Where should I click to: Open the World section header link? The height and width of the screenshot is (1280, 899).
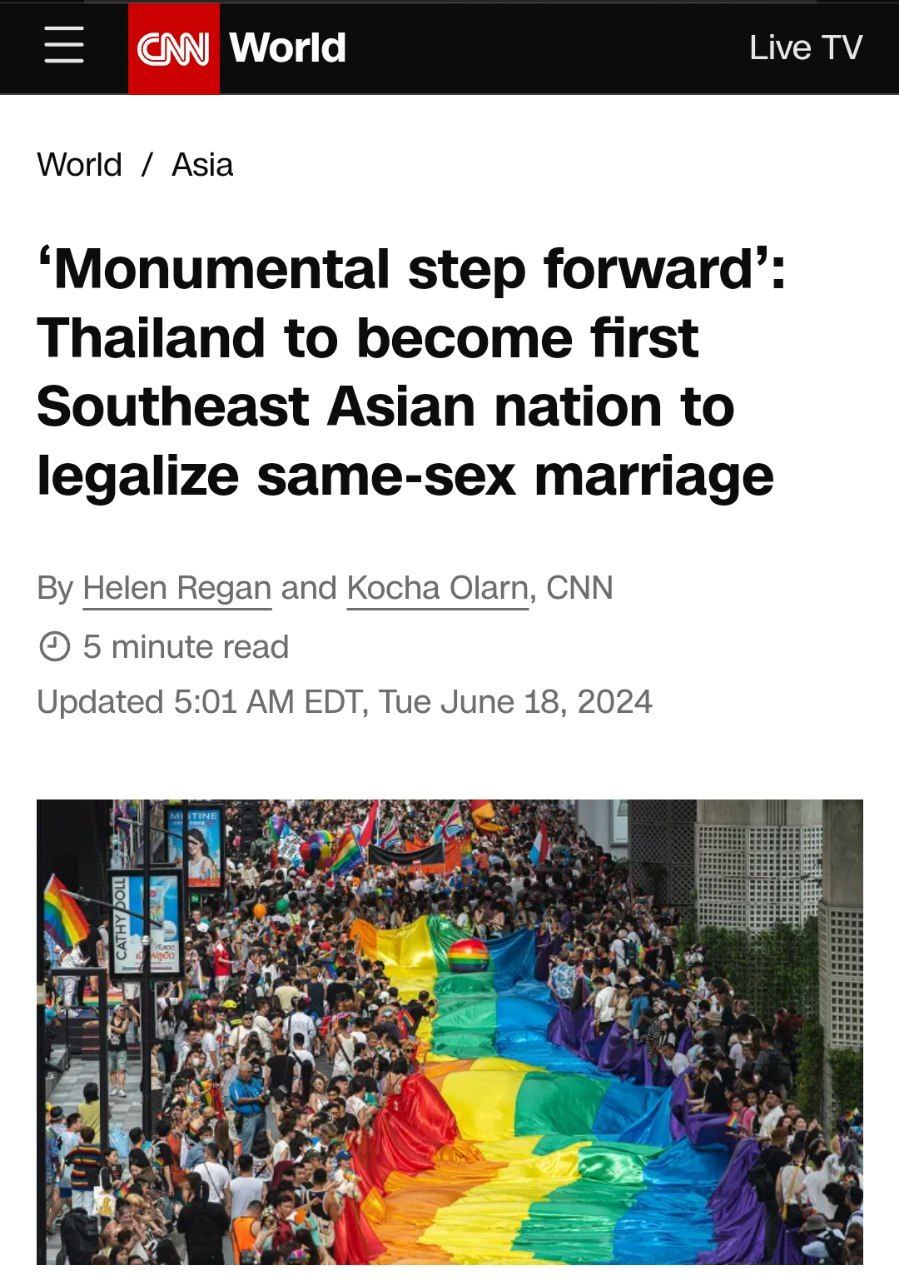click(288, 48)
